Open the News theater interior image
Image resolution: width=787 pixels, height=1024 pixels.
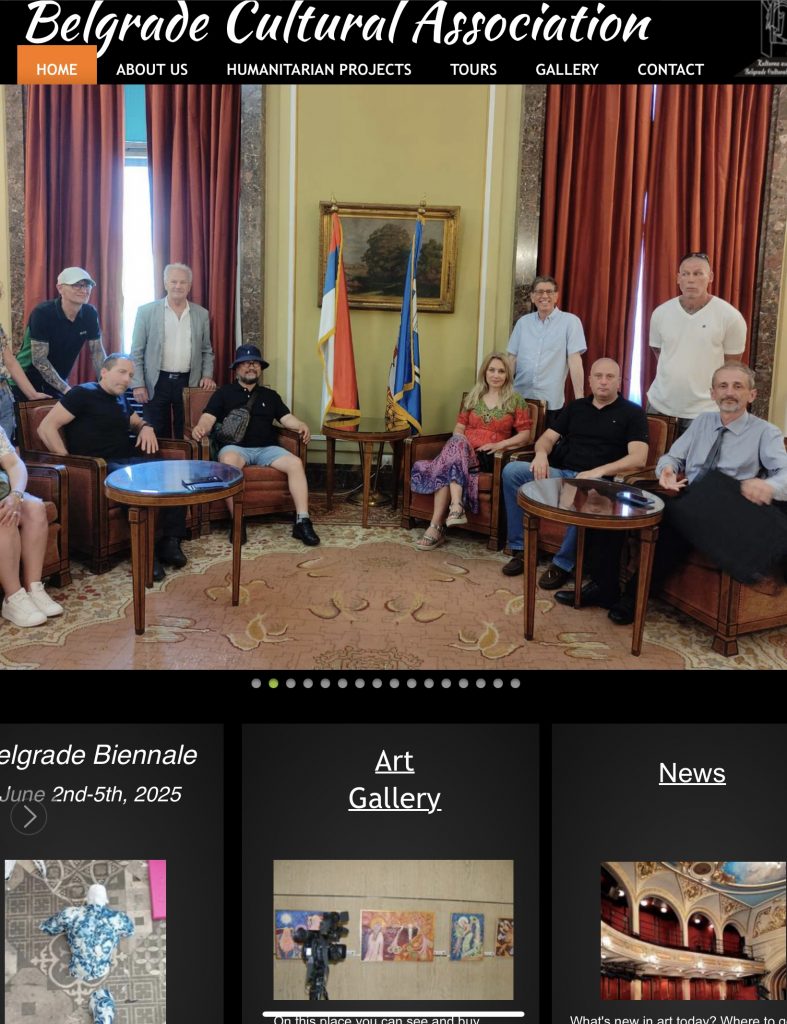693,930
